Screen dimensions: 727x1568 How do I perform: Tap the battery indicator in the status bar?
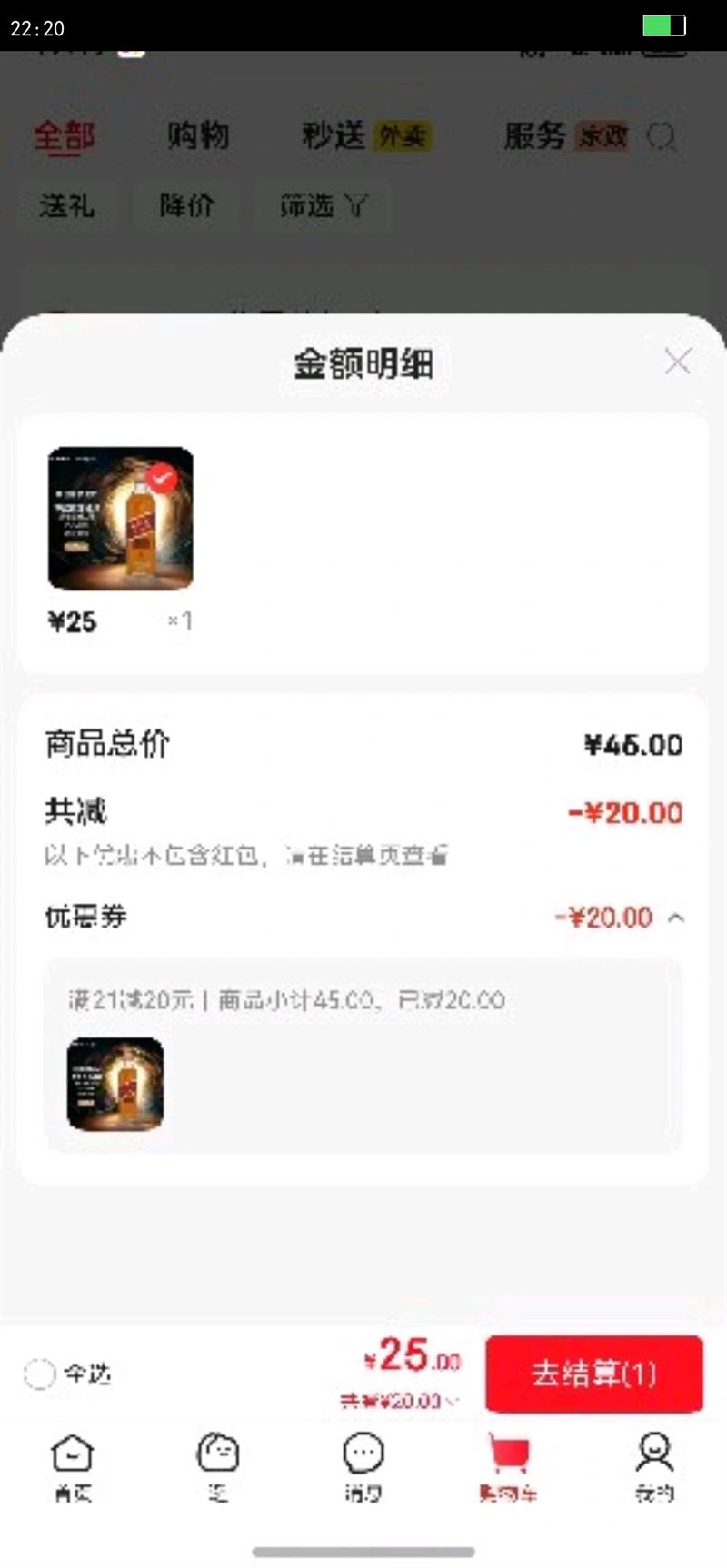(x=662, y=27)
